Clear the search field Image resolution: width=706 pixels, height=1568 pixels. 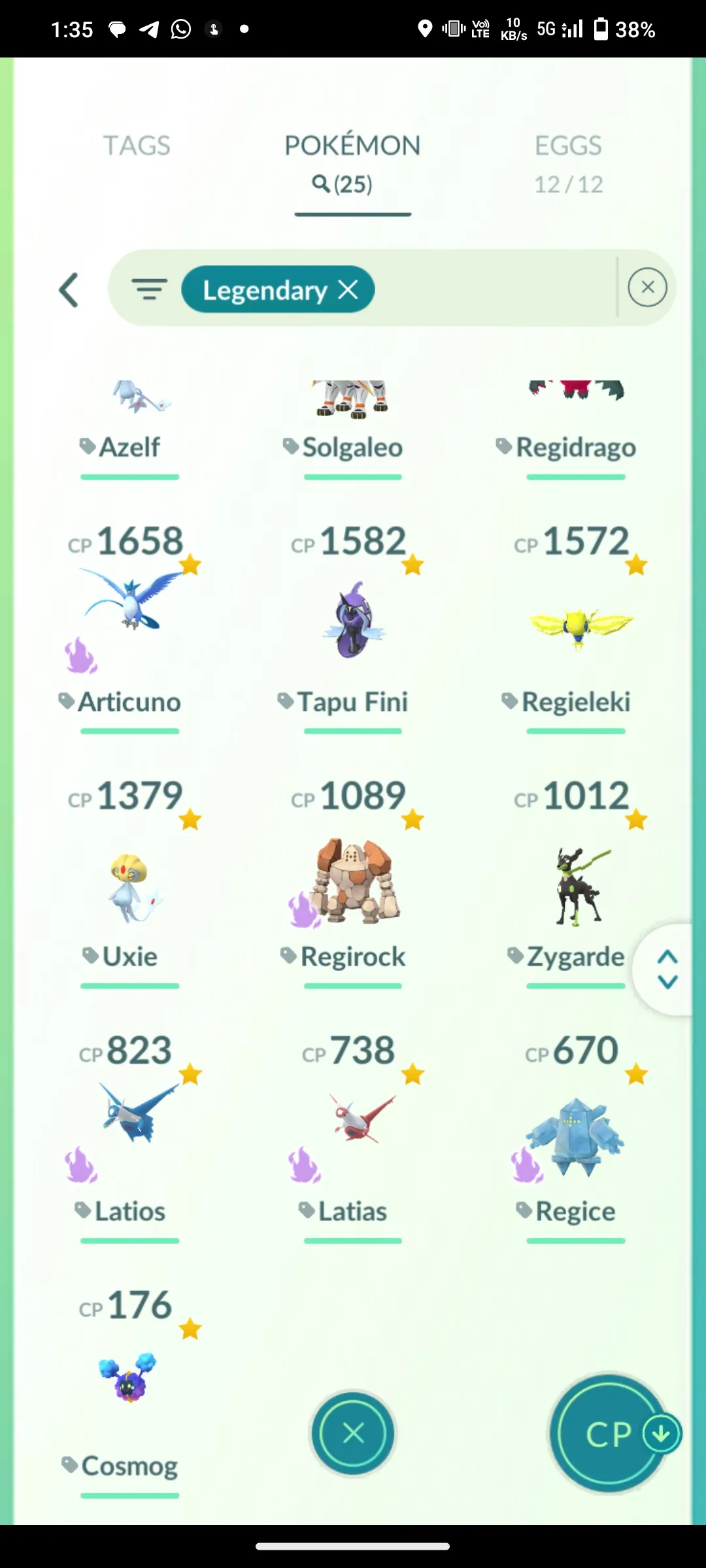647,287
